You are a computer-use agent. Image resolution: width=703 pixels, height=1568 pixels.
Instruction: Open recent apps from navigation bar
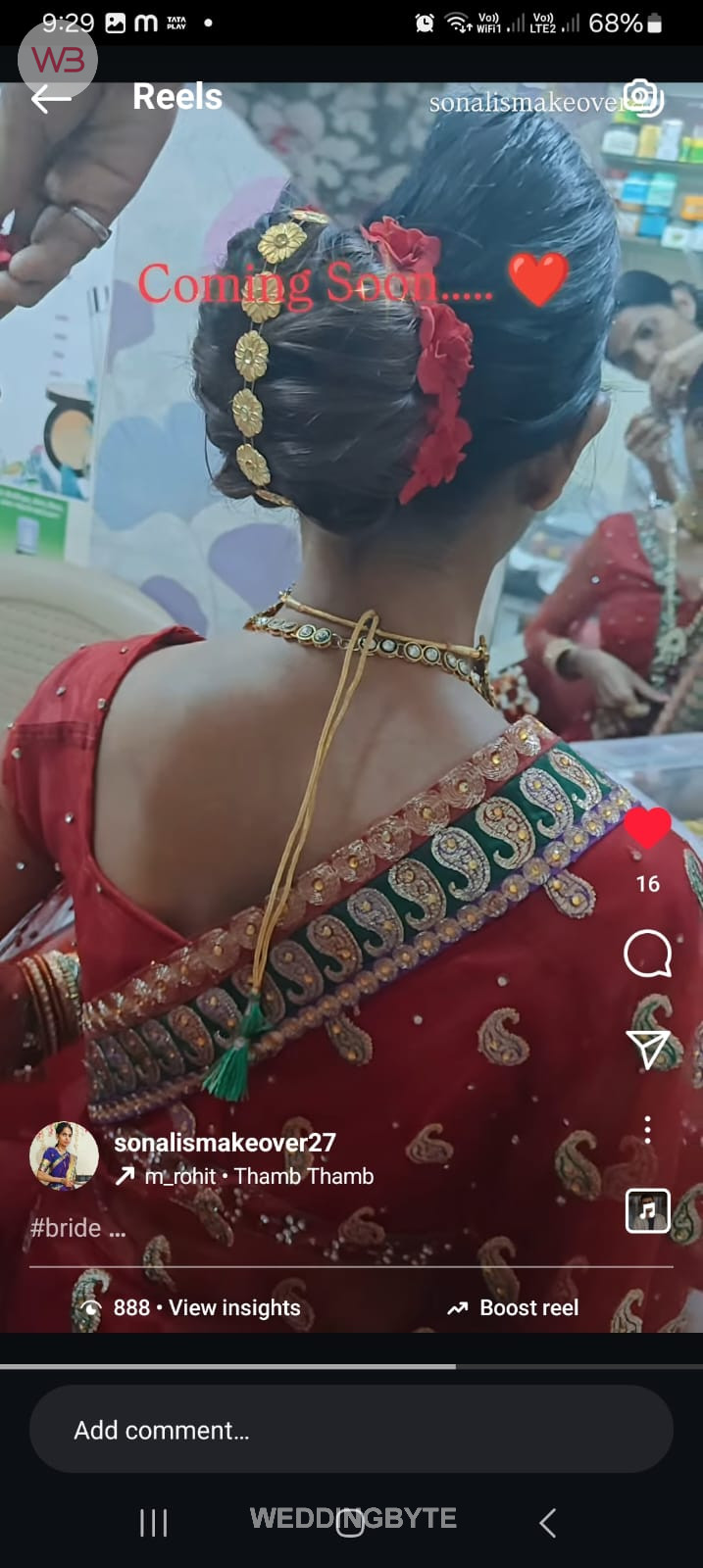153,1522
